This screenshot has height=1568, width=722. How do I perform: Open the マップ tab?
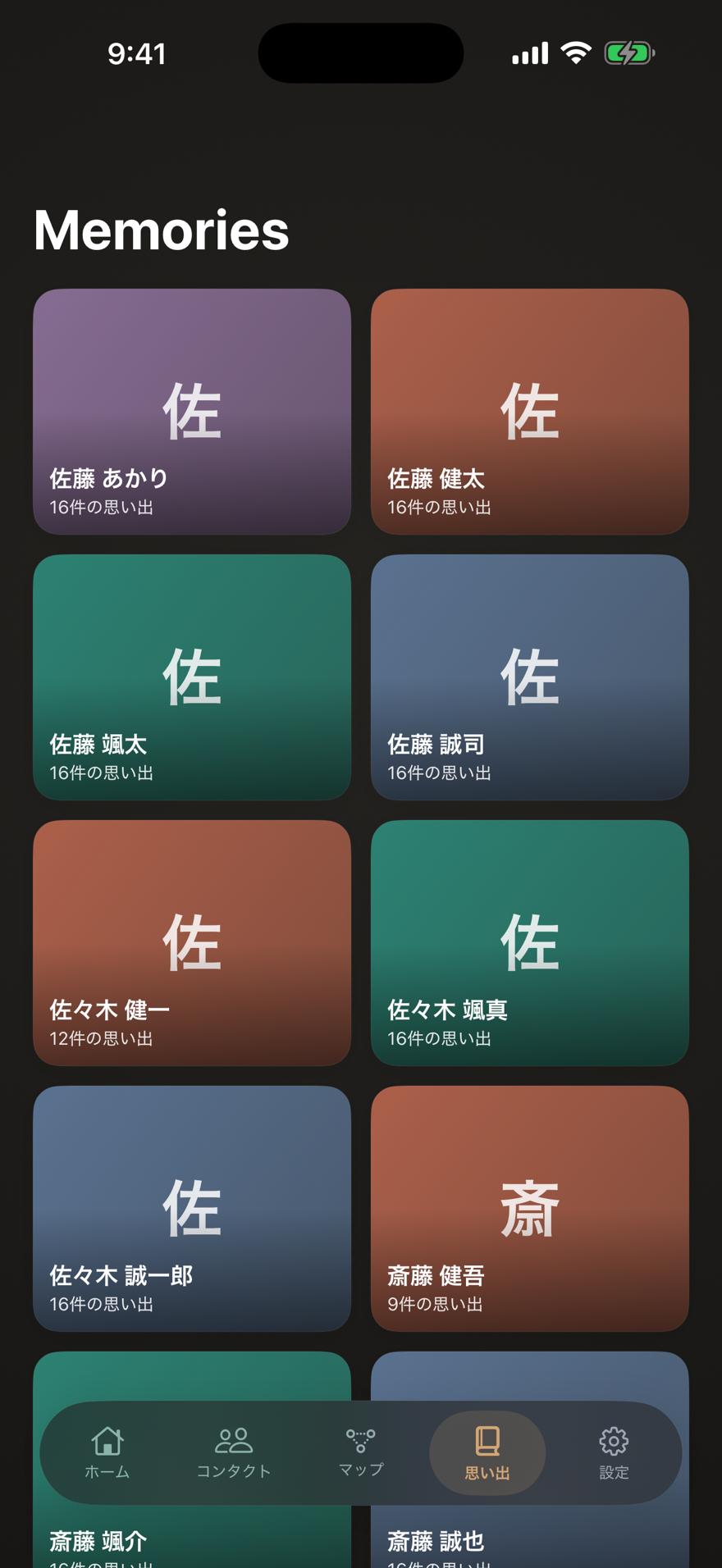tap(361, 1452)
